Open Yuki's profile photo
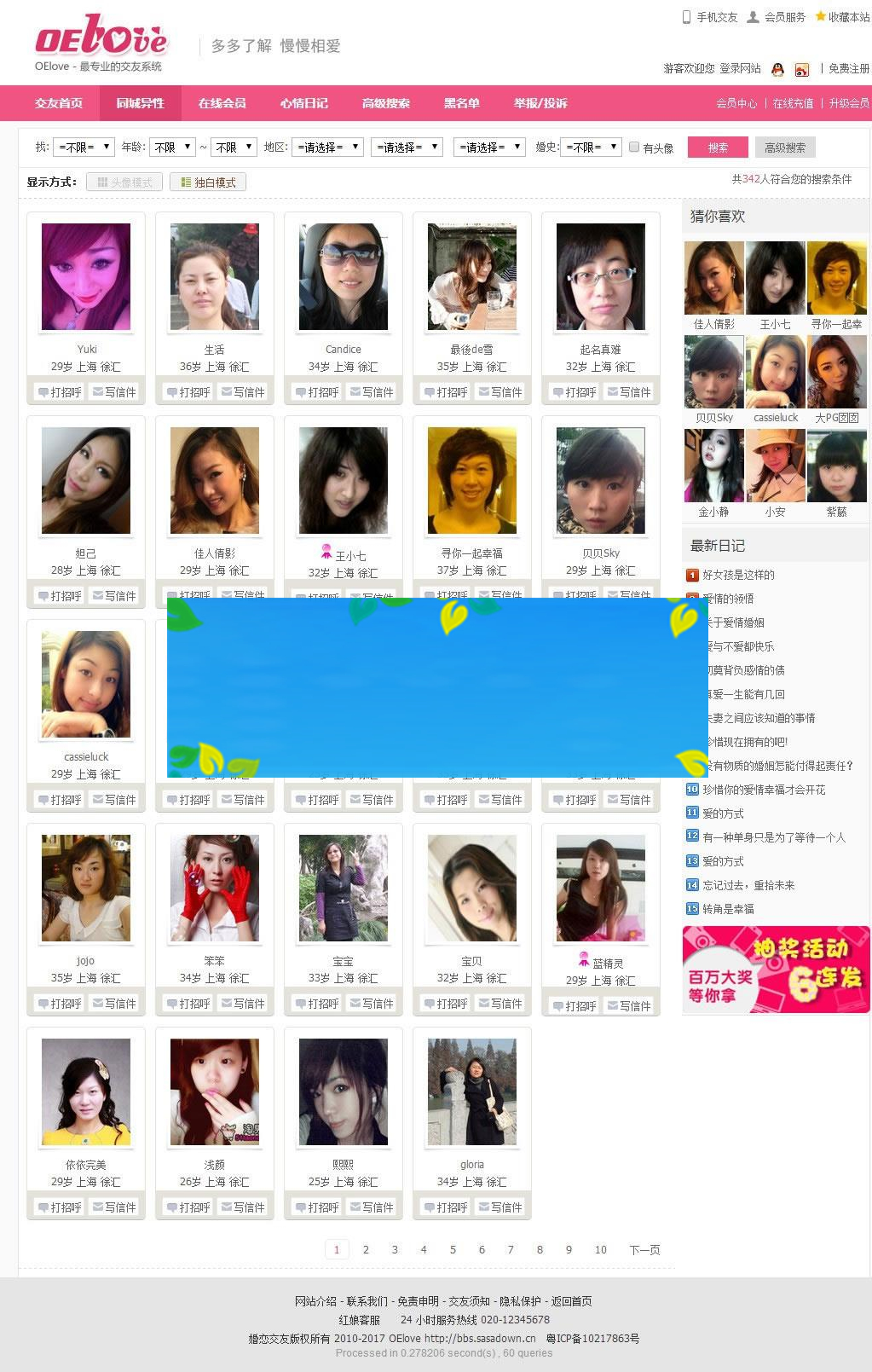 [86, 276]
